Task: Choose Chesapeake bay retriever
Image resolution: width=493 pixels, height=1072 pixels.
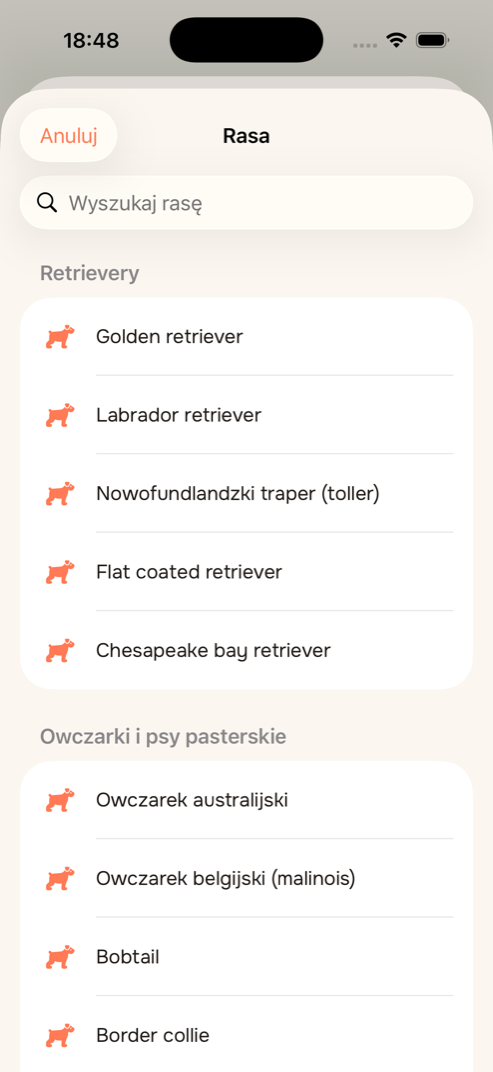Action: coord(246,650)
